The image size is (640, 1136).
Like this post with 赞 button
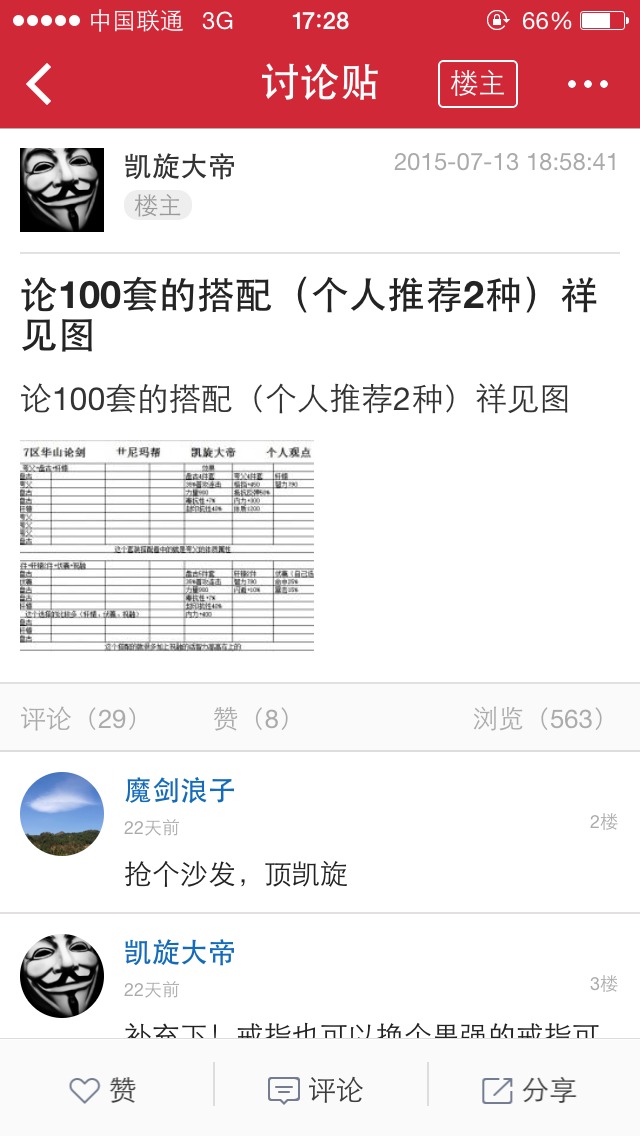coord(104,1090)
